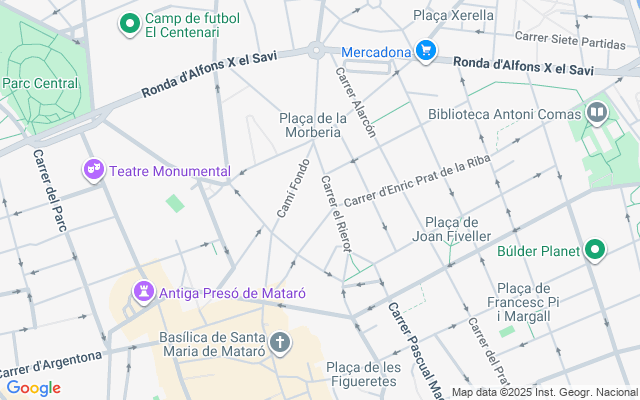Open the Mercadona supermarket marker

[426, 51]
